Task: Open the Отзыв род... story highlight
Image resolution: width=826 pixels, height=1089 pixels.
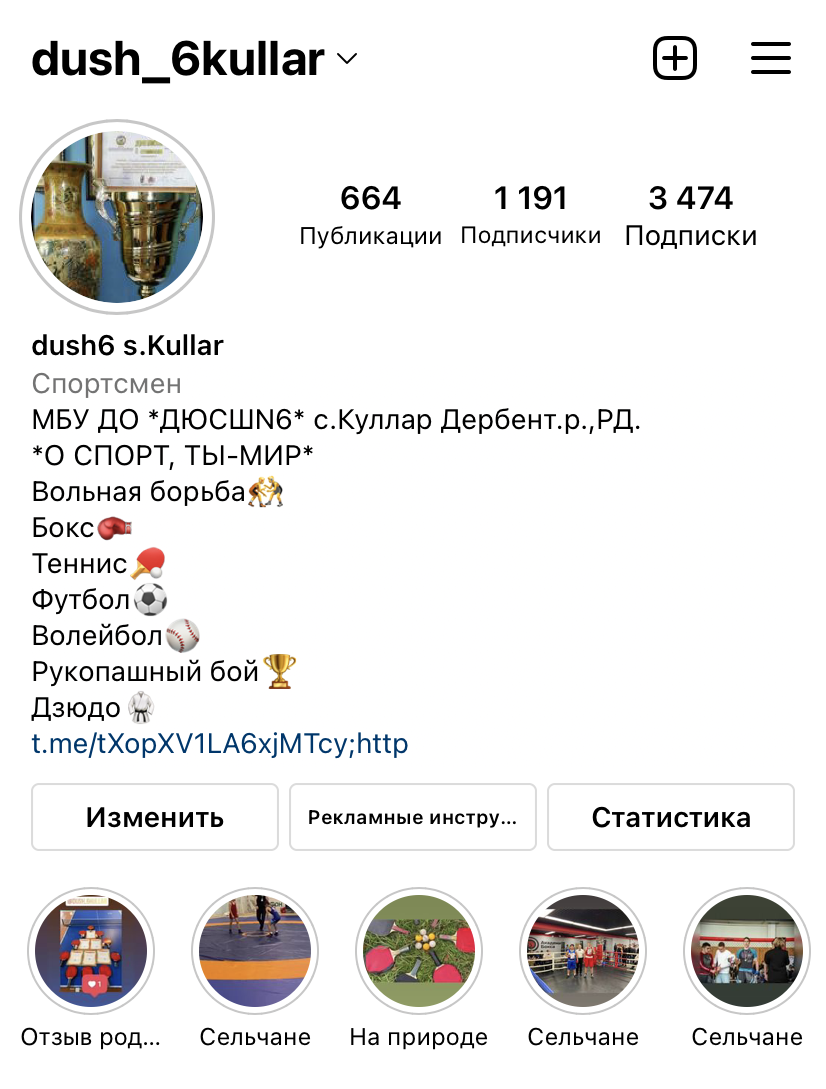Action: (91, 951)
